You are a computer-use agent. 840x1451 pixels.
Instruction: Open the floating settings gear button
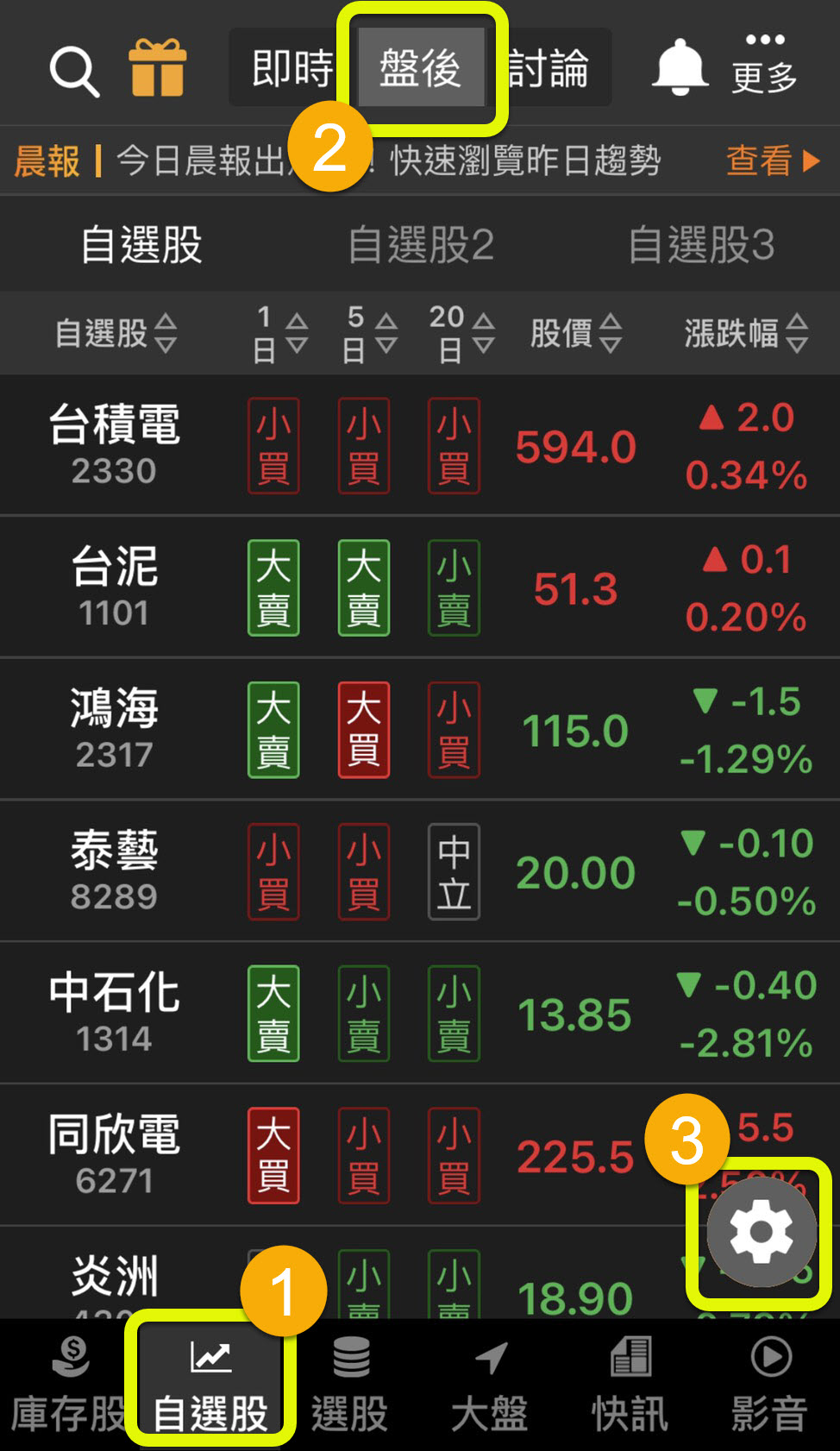pos(762,1232)
